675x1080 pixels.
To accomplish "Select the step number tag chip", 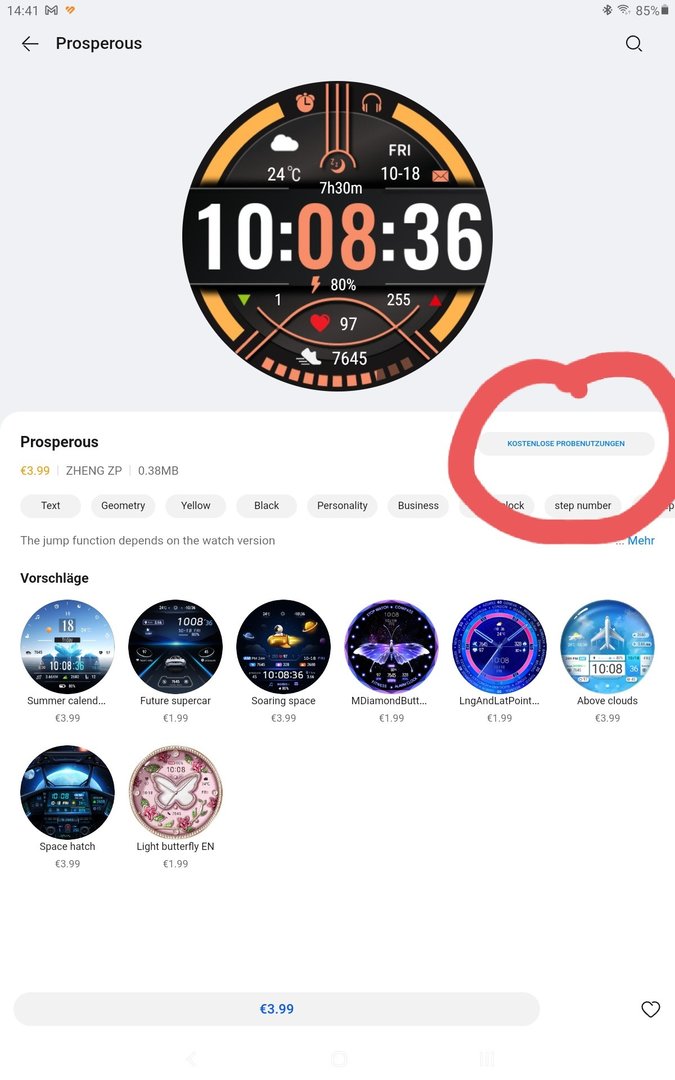I will coord(583,506).
